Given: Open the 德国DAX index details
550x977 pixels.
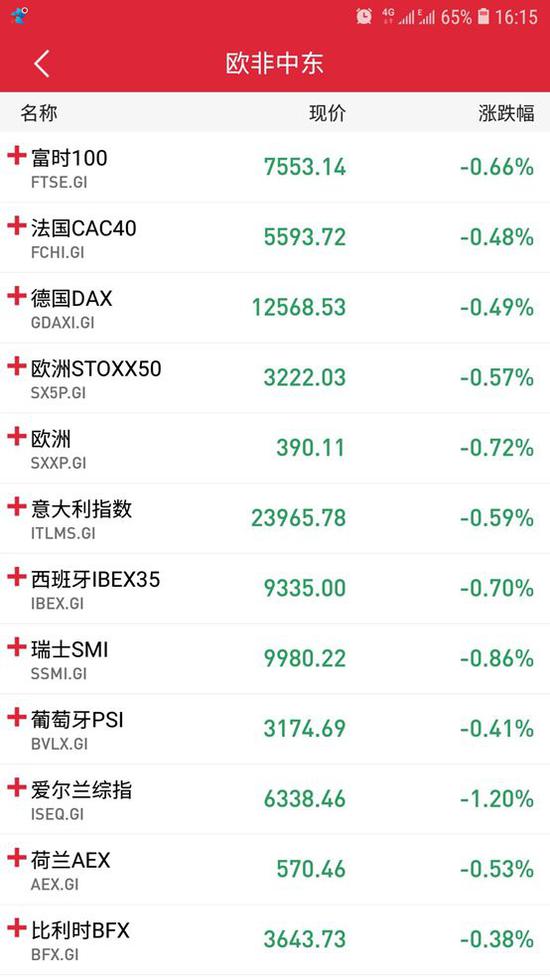Looking at the screenshot, I should tap(275, 307).
